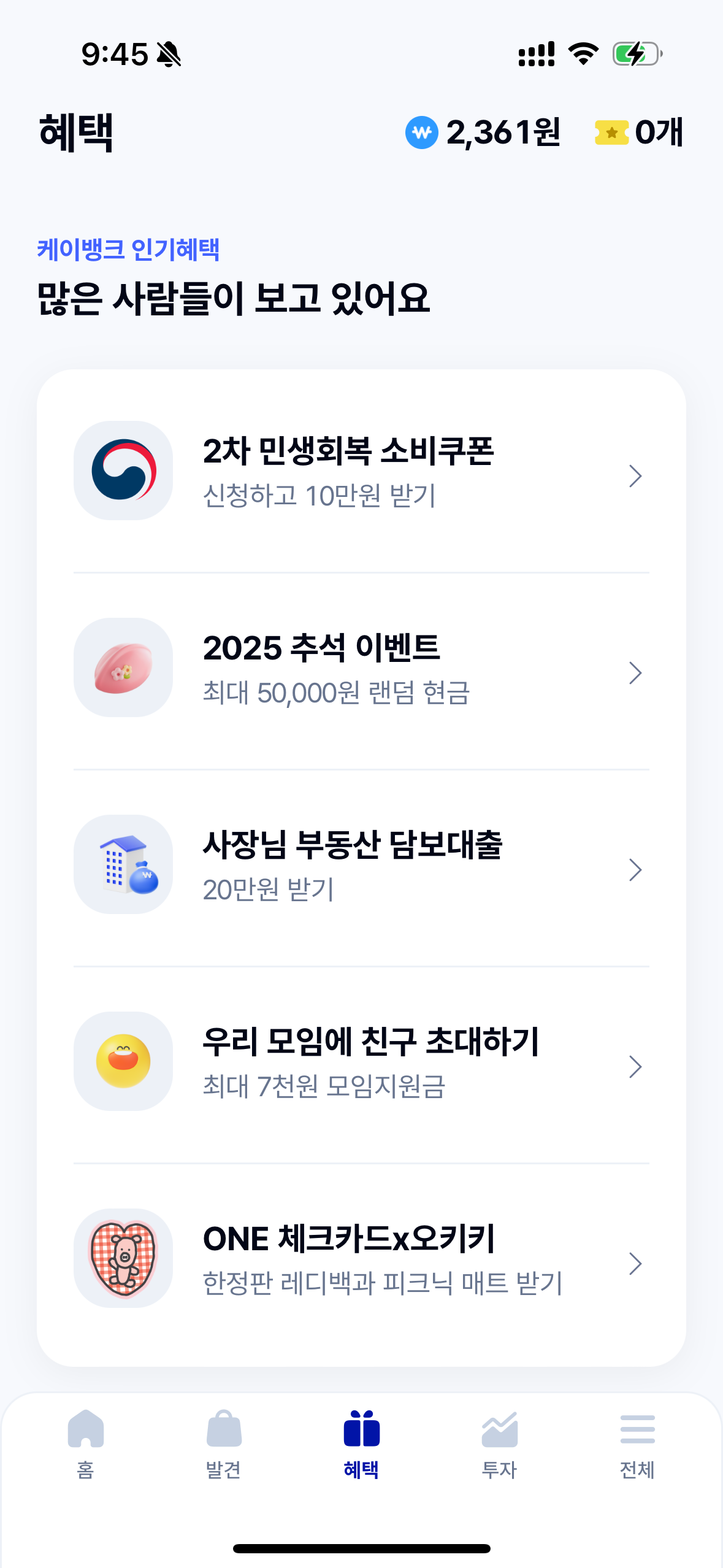Open the 전체 menu tab
The width and height of the screenshot is (723, 1568).
coord(637,1444)
